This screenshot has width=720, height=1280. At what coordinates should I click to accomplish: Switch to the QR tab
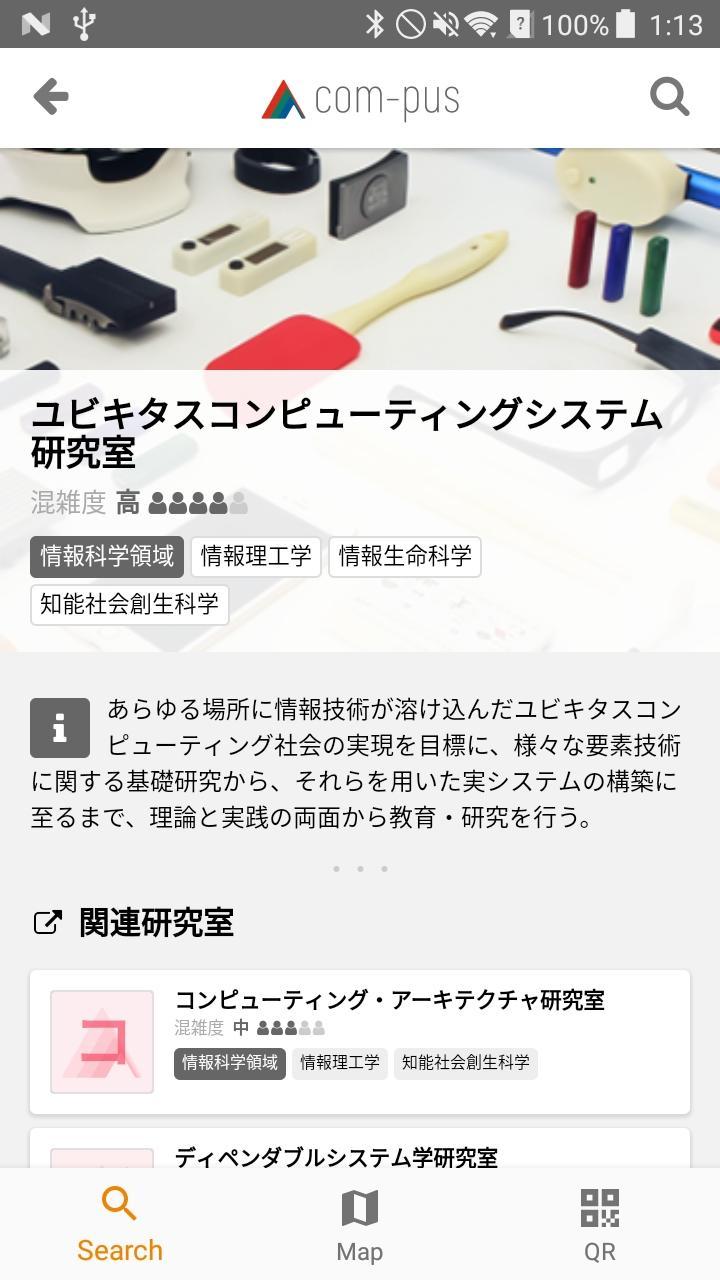pos(600,1224)
